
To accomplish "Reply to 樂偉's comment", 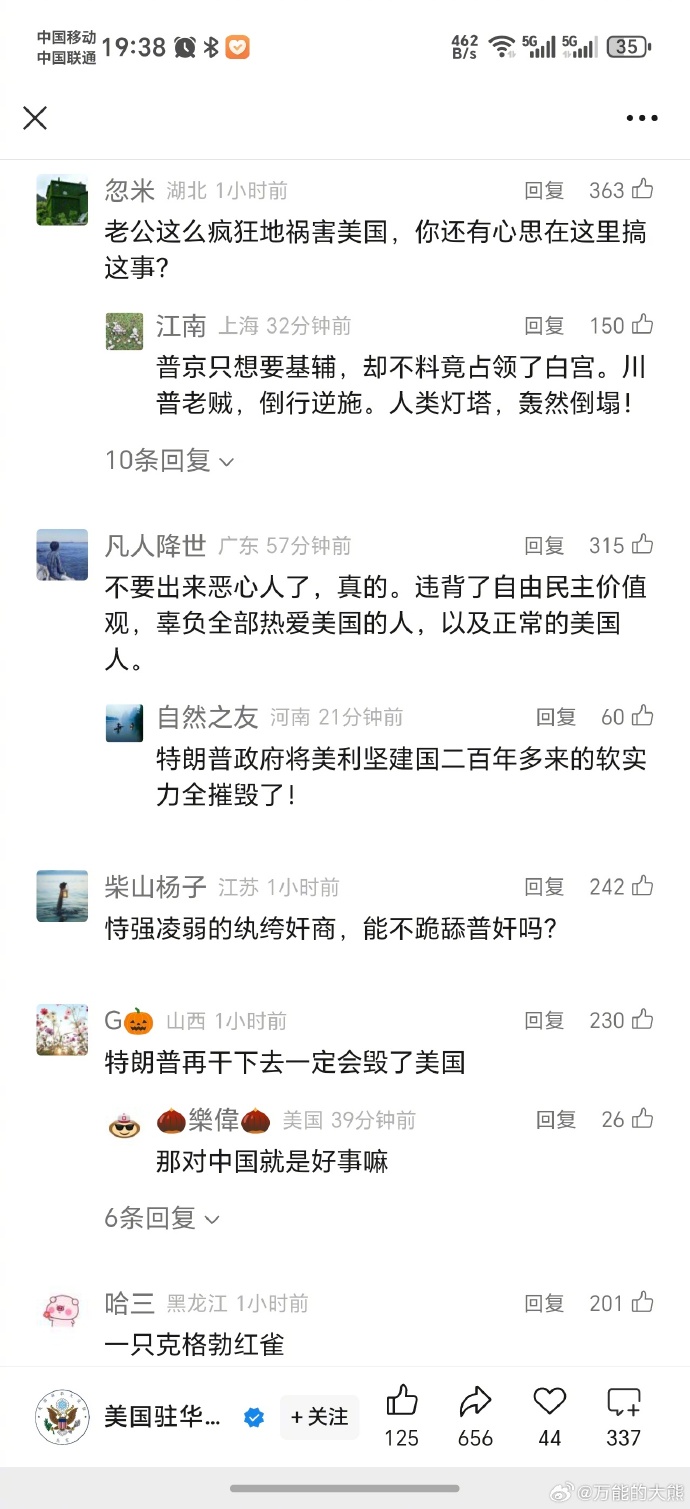I will 556,1120.
